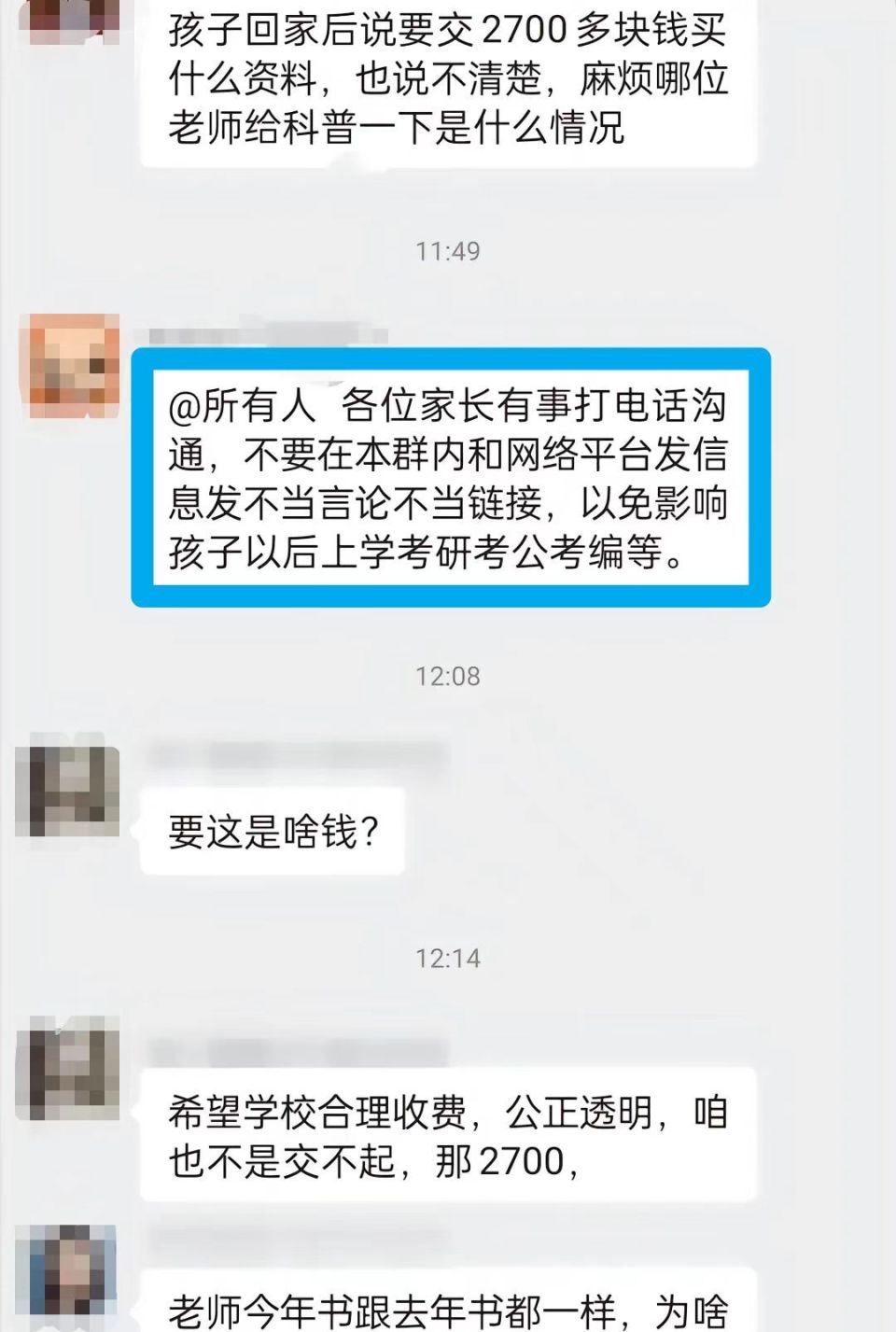This screenshot has height=1332, width=896.
Task: Open avatar of the @所有人 message sender
Action: (74, 365)
